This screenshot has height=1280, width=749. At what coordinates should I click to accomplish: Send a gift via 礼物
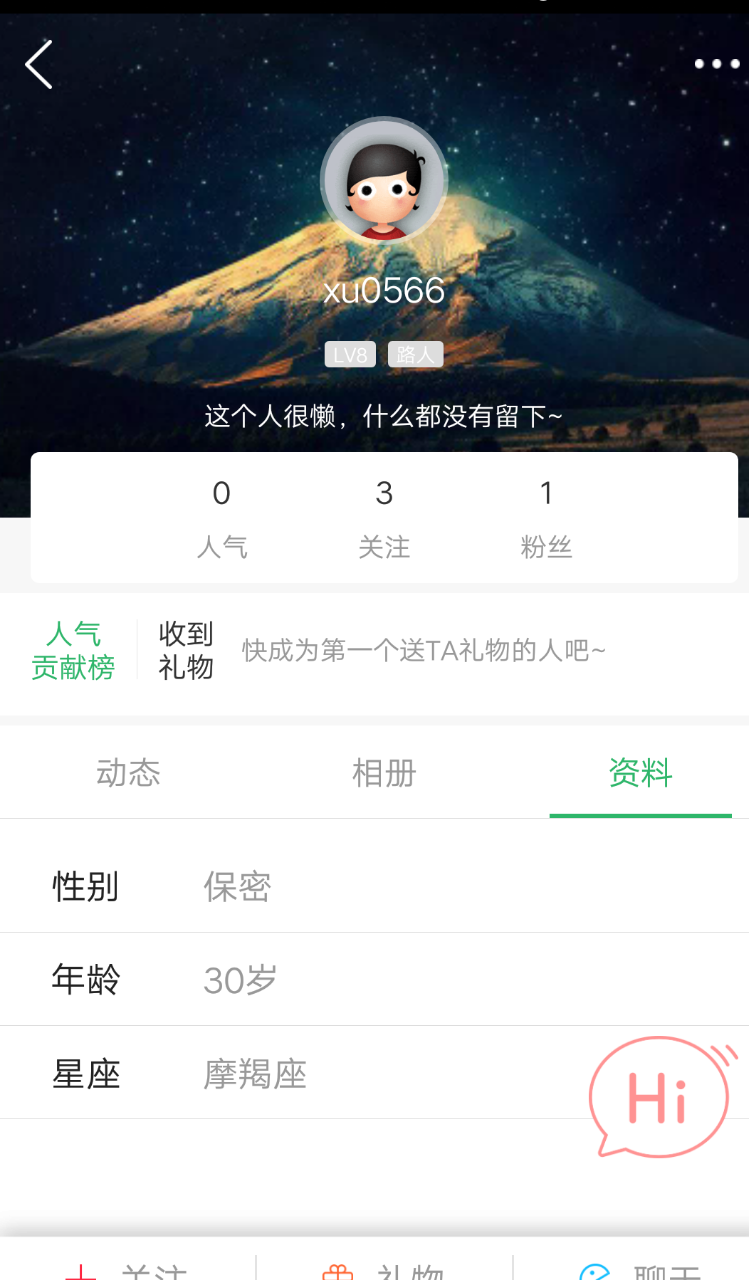(384, 1268)
